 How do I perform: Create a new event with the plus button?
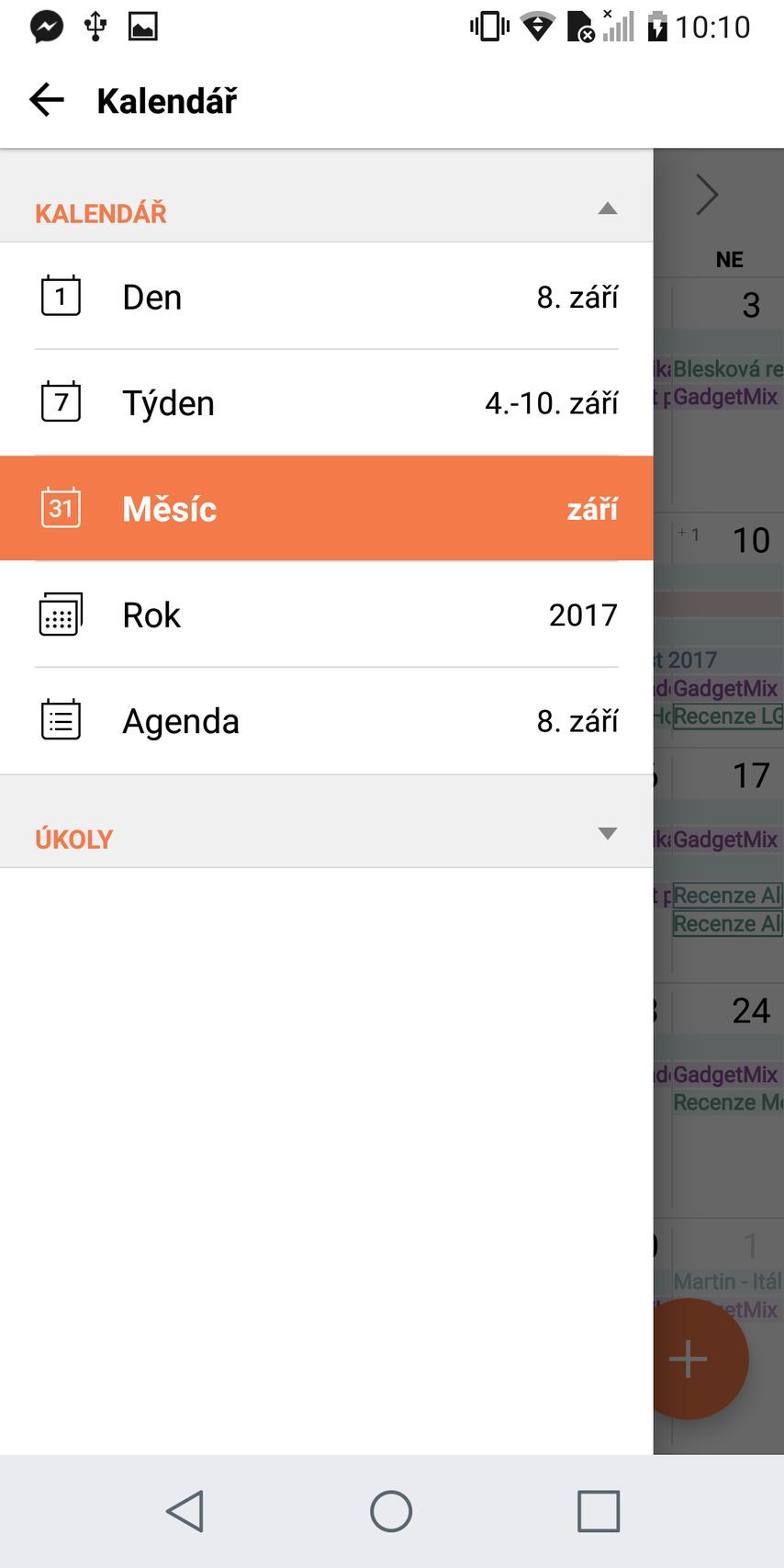pos(688,1359)
